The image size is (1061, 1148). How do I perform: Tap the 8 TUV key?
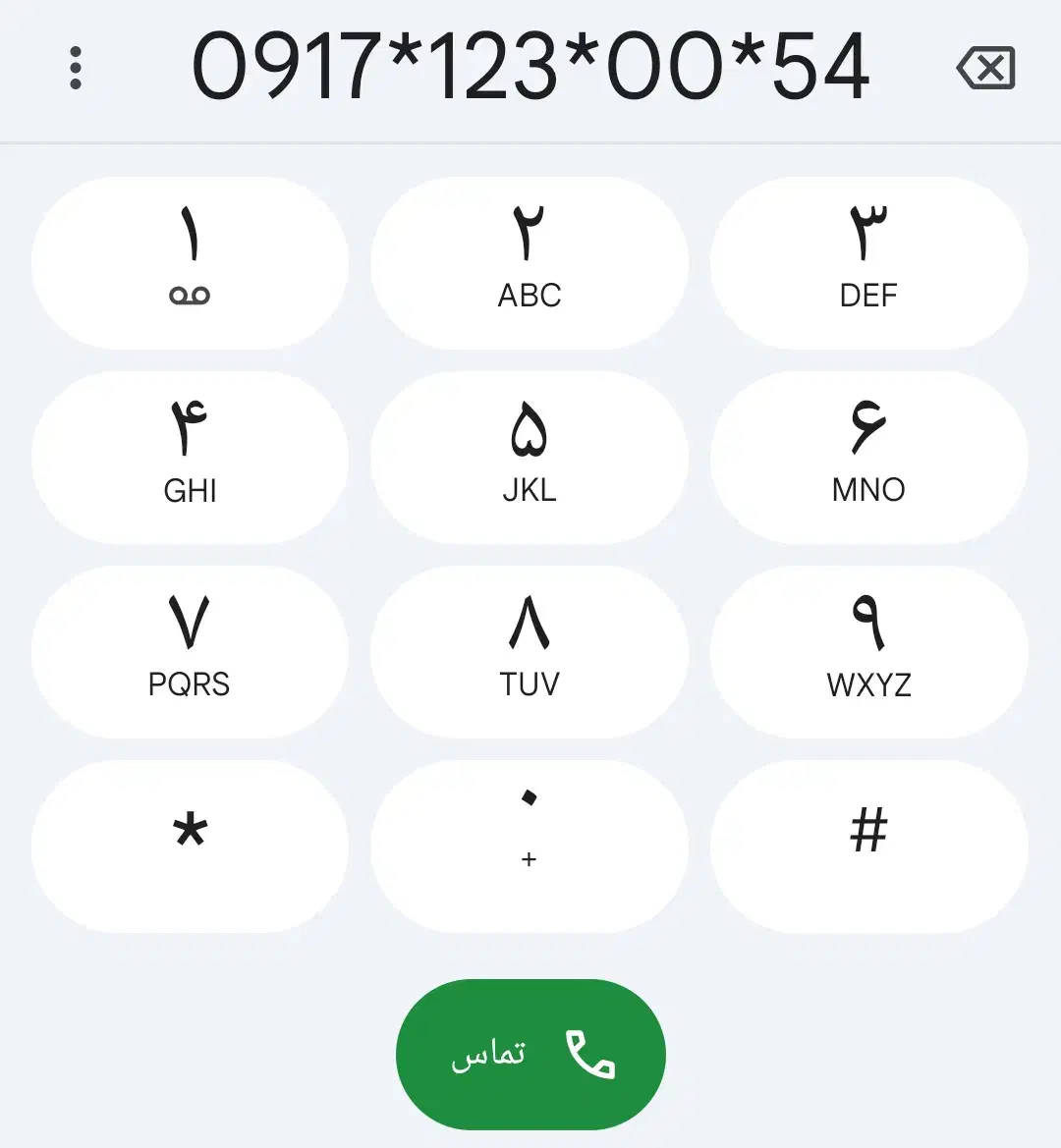click(x=530, y=651)
